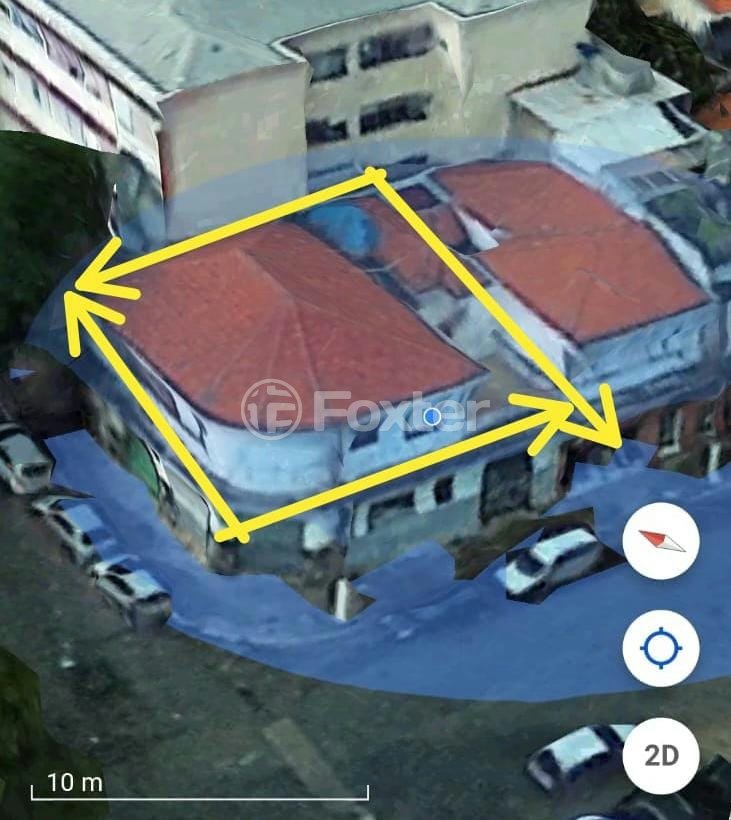Image resolution: width=731 pixels, height=820 pixels.
Task: Tap the compass to reset north
Action: [x=661, y=543]
